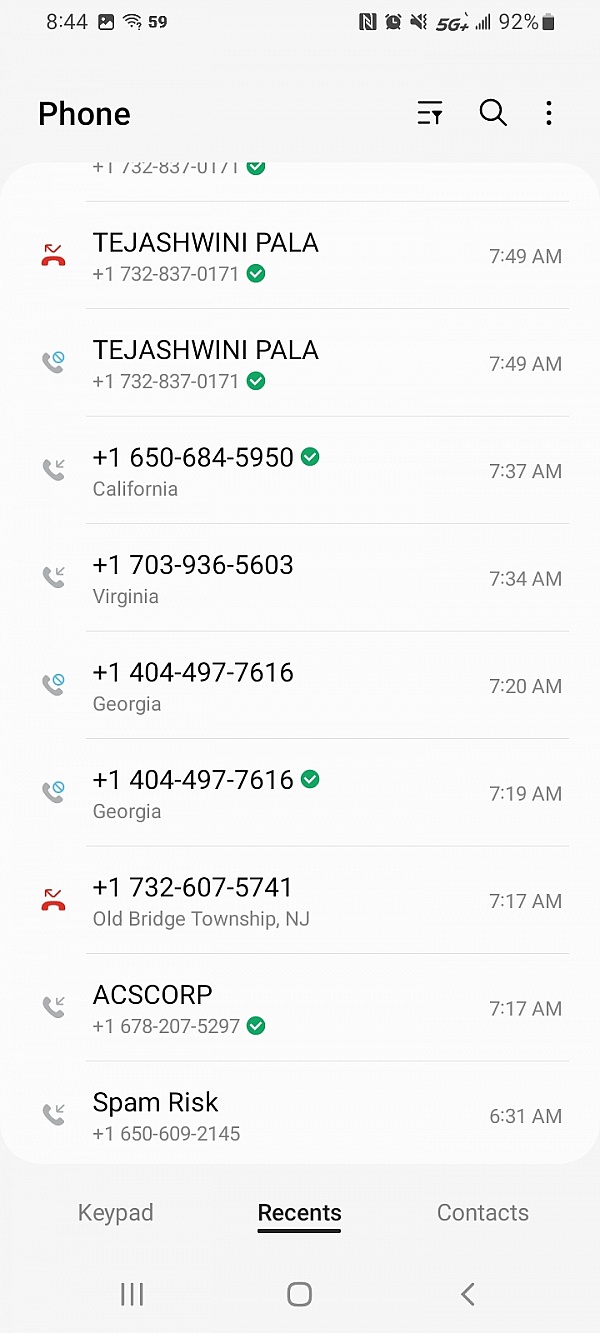Search the call history
The image size is (600, 1333).
pyautogui.click(x=493, y=113)
